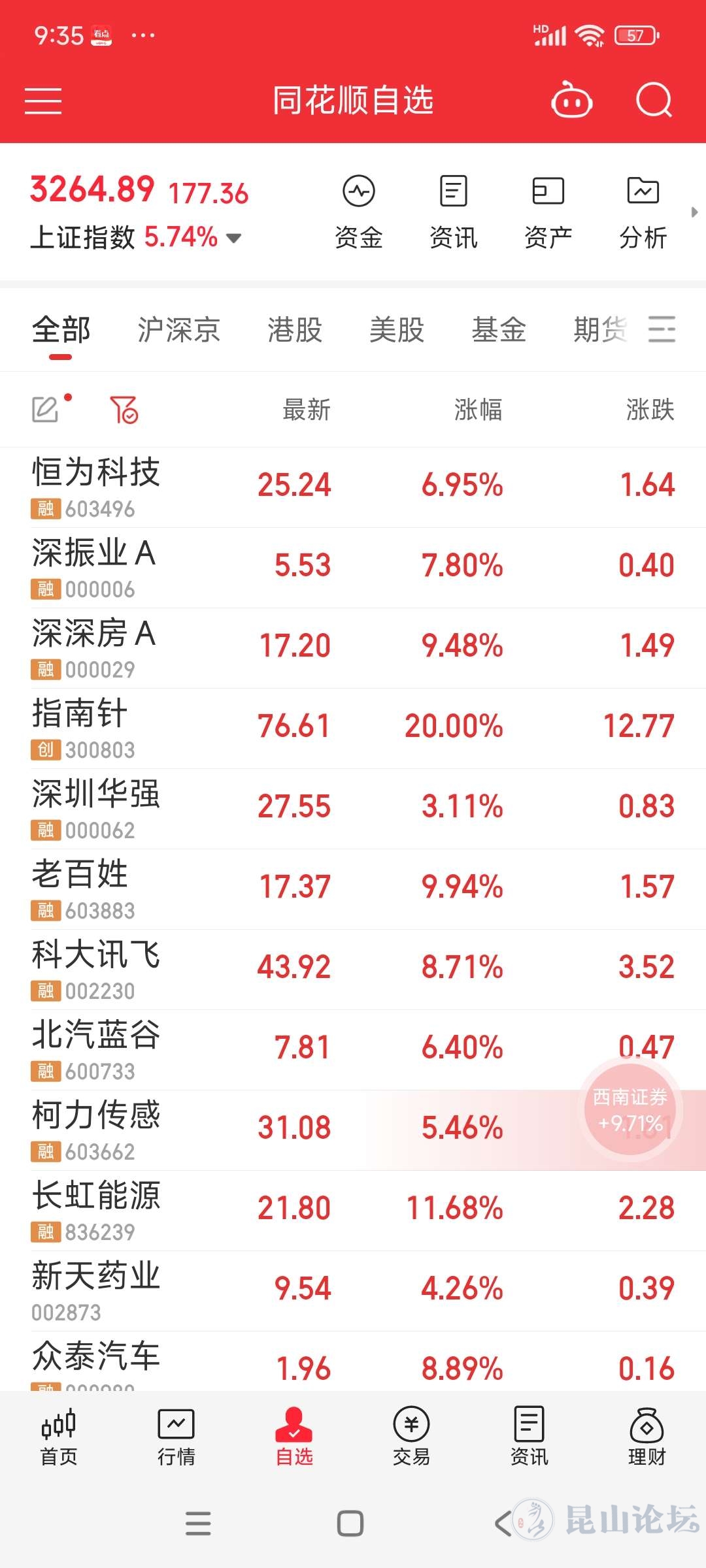Switch to the 港股 tab

pyautogui.click(x=295, y=330)
